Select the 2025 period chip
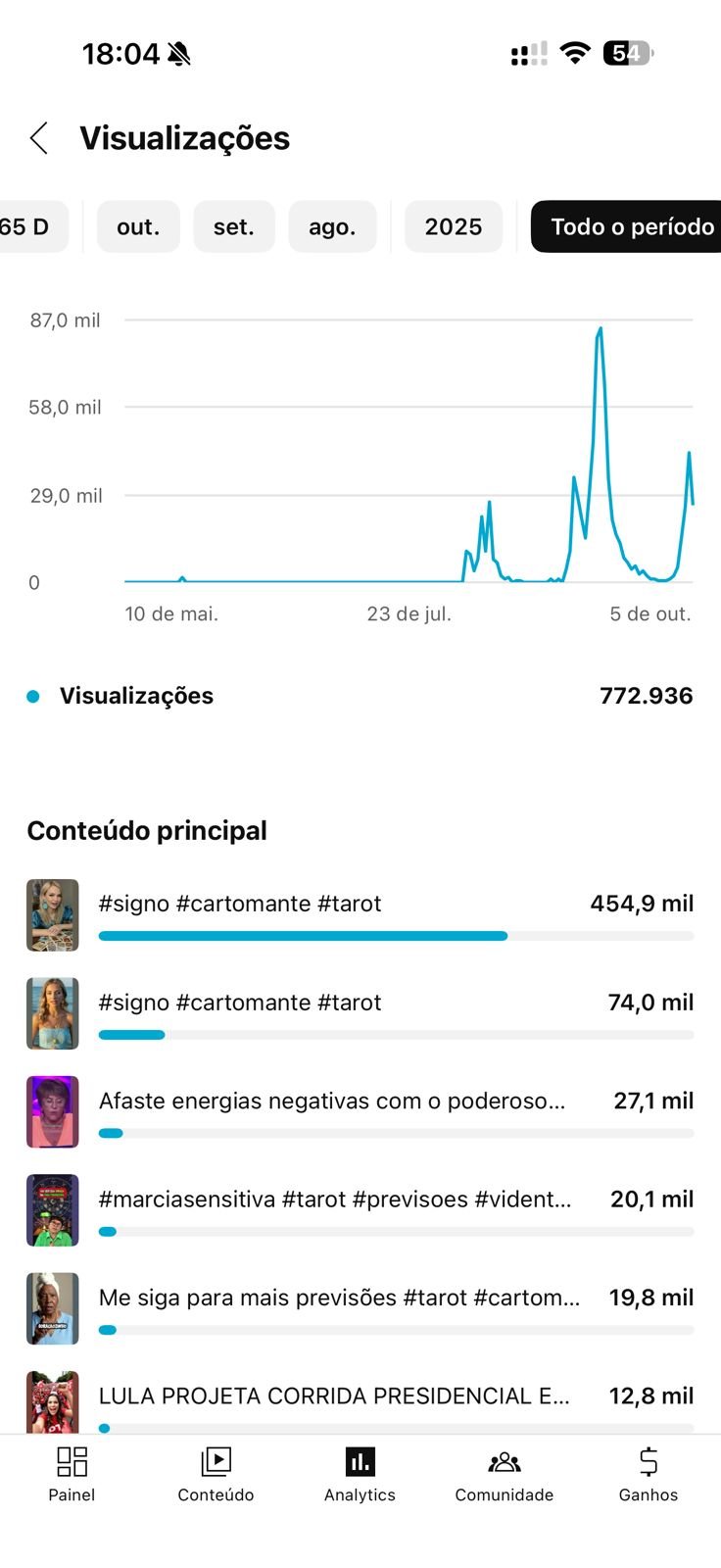Screen dimensions: 721x1568 coord(454,226)
